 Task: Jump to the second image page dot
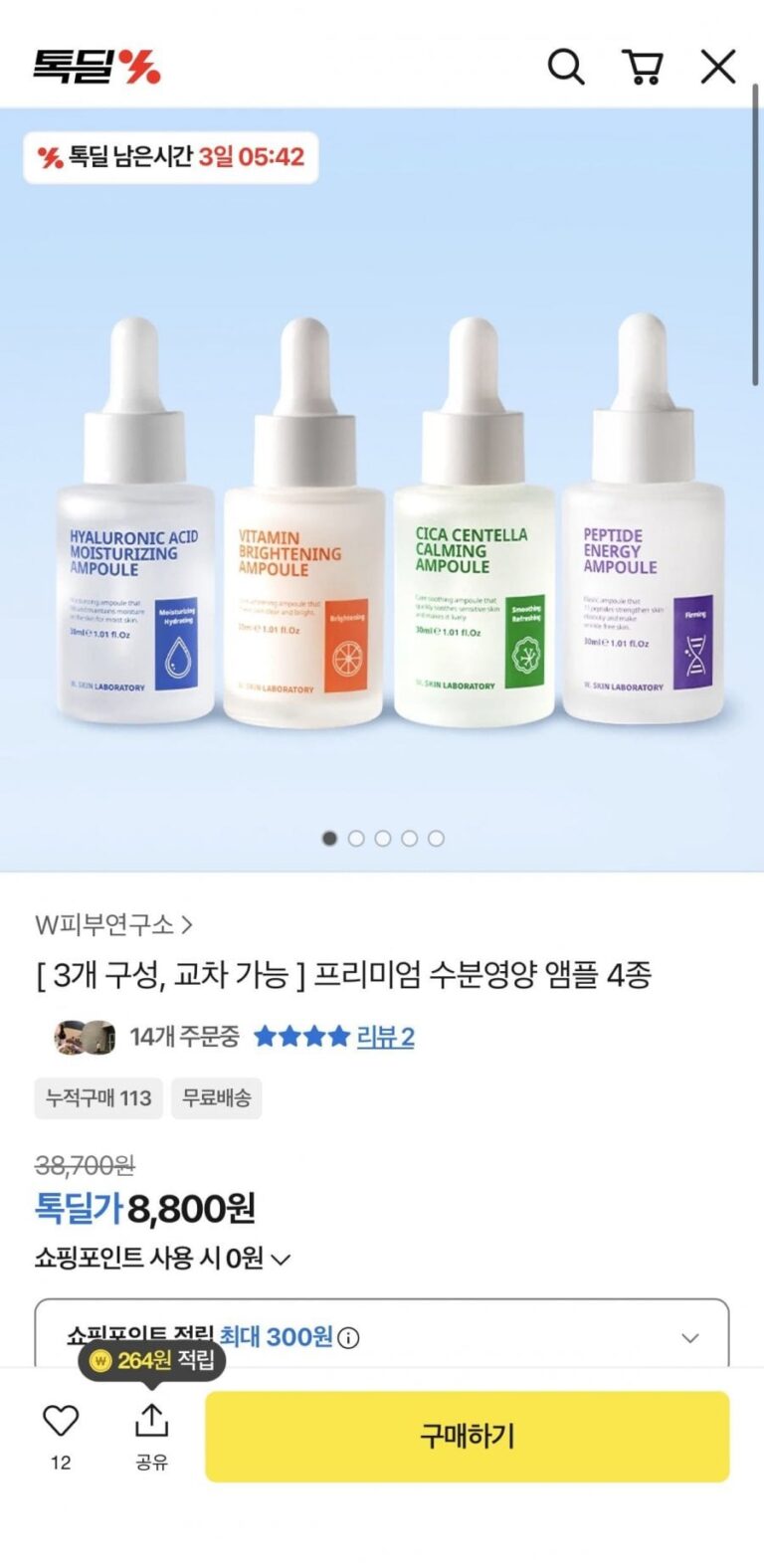pyautogui.click(x=356, y=838)
